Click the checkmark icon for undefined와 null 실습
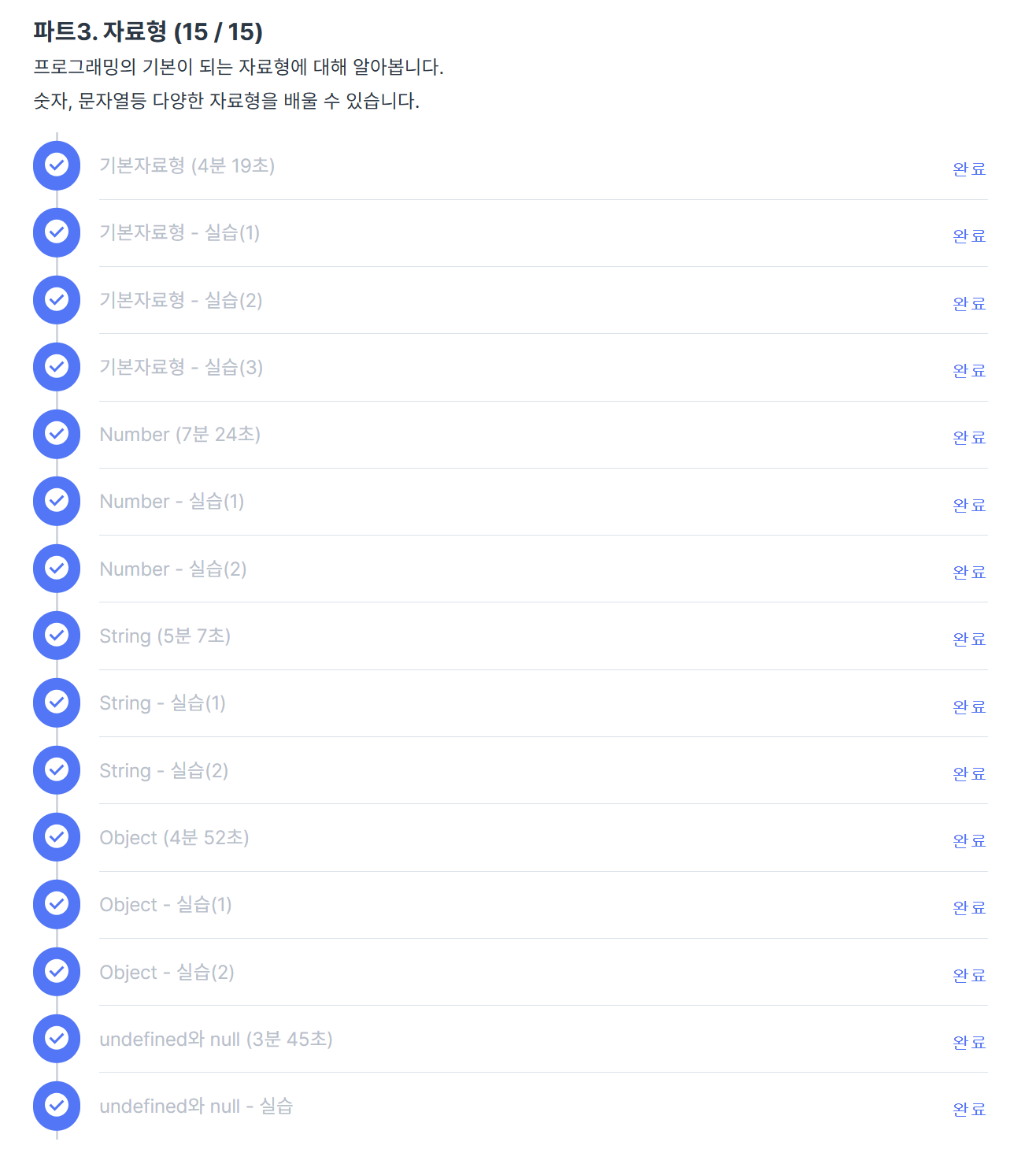 (x=56, y=1106)
